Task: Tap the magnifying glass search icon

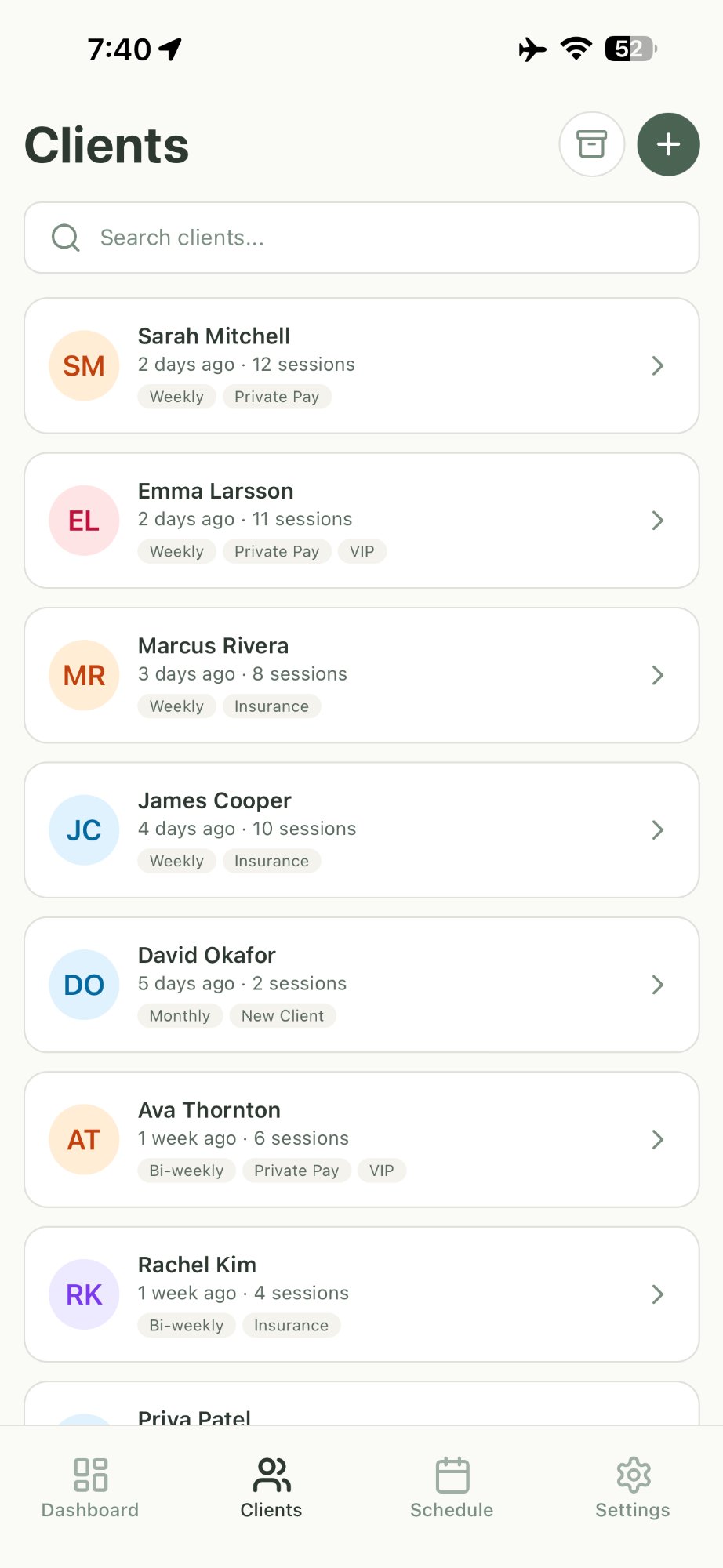Action: [65, 237]
